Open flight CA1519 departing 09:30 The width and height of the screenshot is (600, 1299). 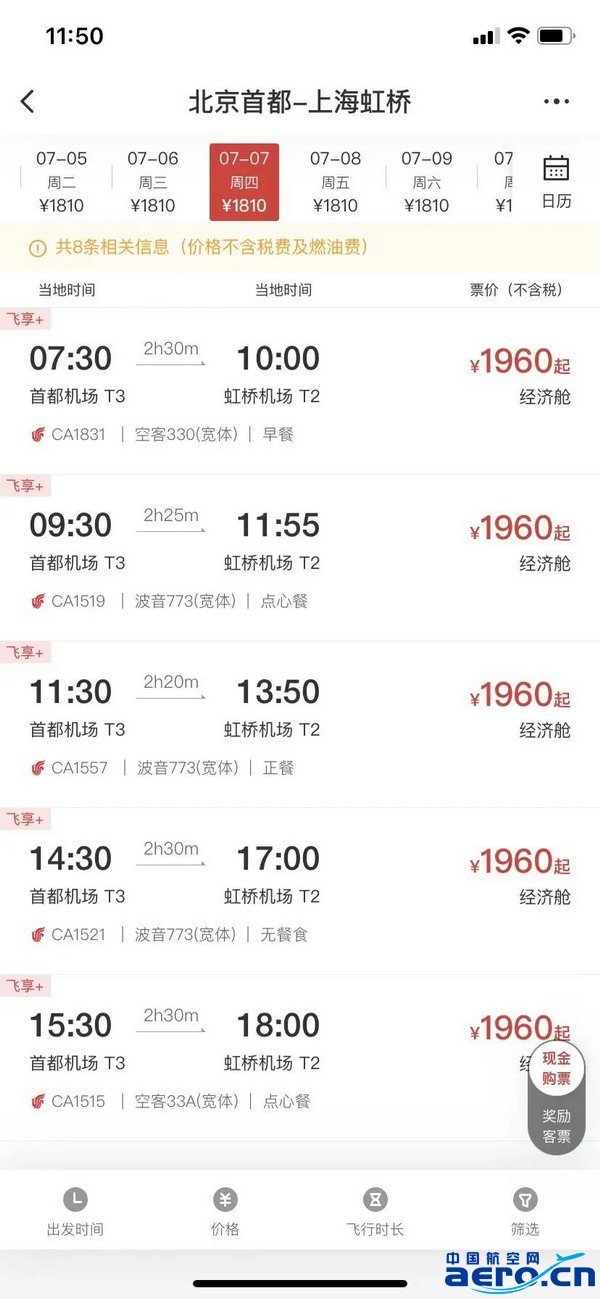[x=300, y=559]
